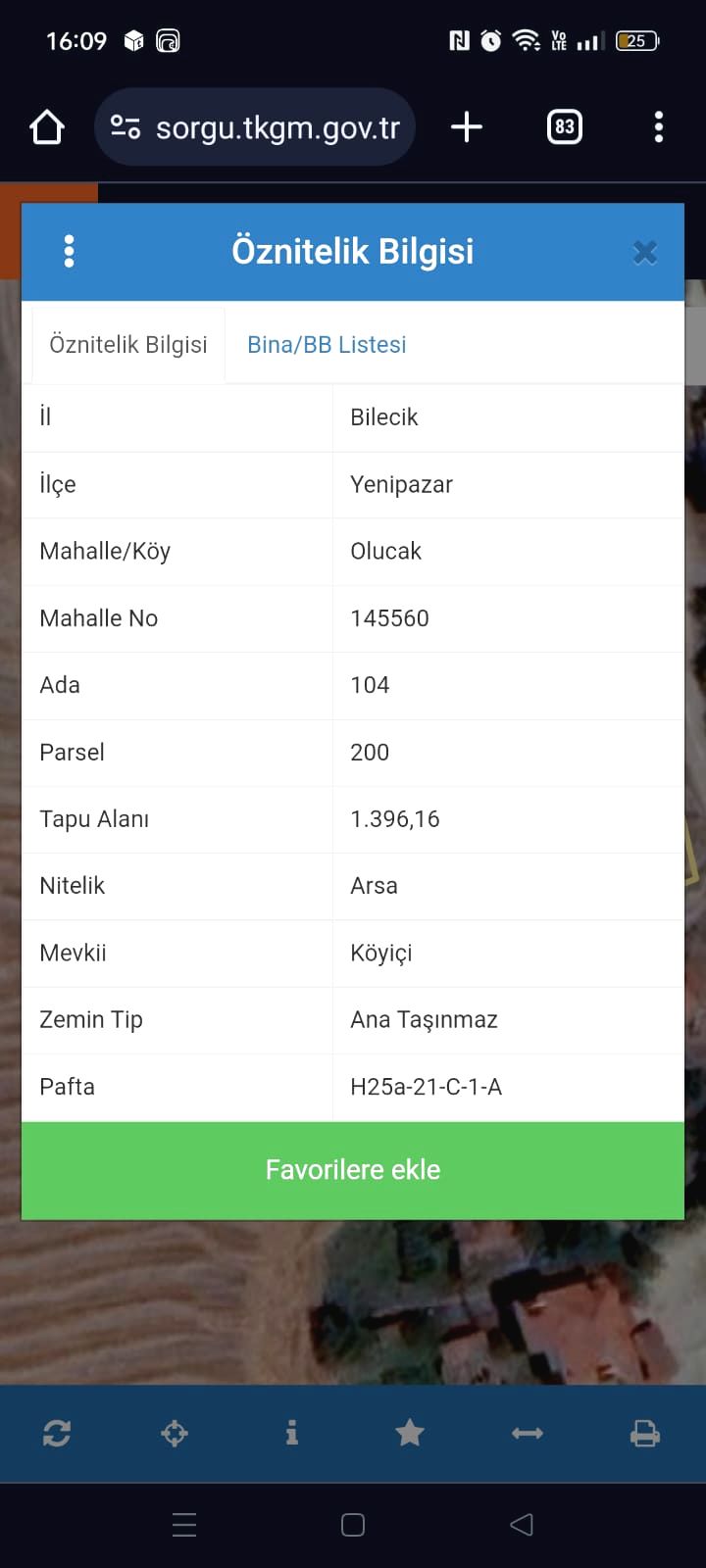The image size is (706, 1568).
Task: Open the dialog's three-dot menu
Action: [69, 252]
